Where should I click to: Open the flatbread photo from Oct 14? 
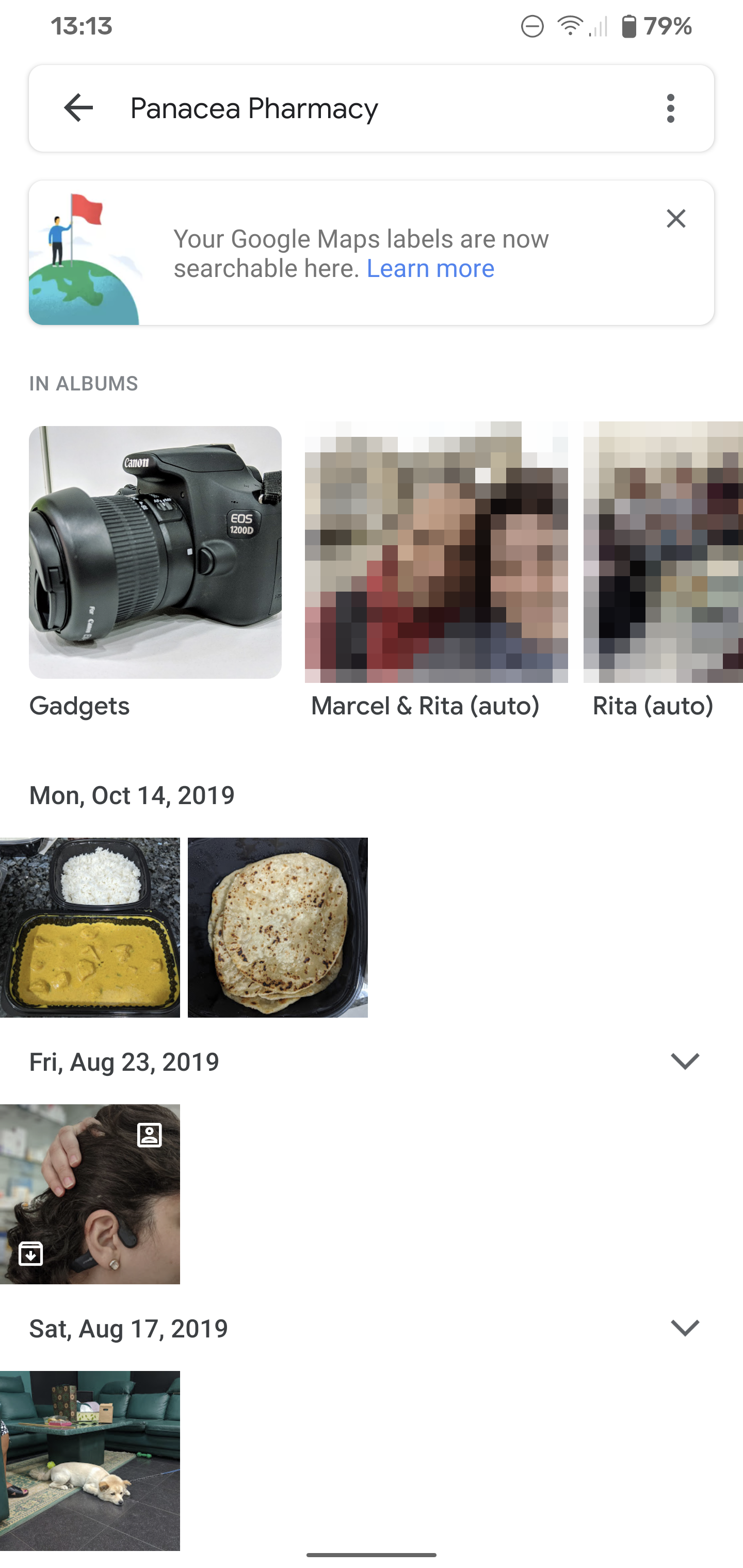278,927
